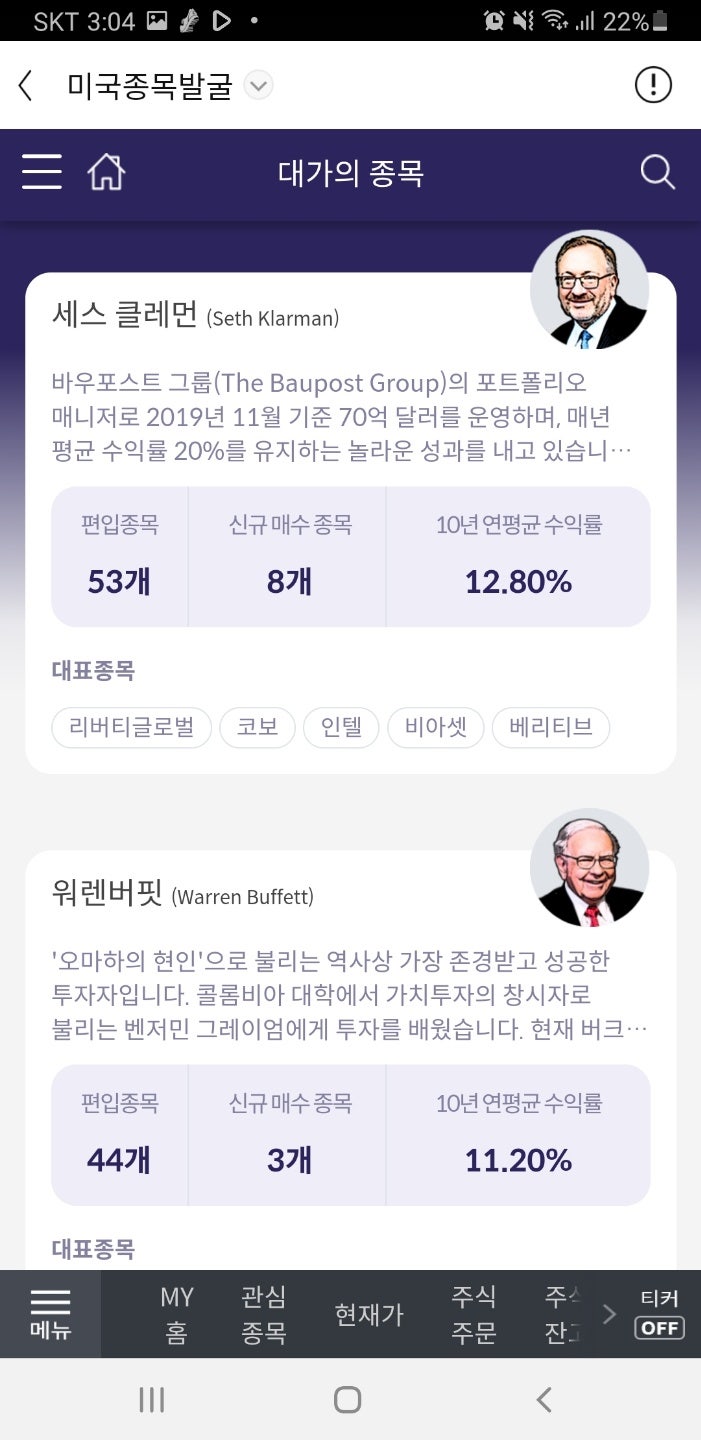This screenshot has height=1440, width=701.
Task: Switch to 관심종목 tab
Action: 264,1314
